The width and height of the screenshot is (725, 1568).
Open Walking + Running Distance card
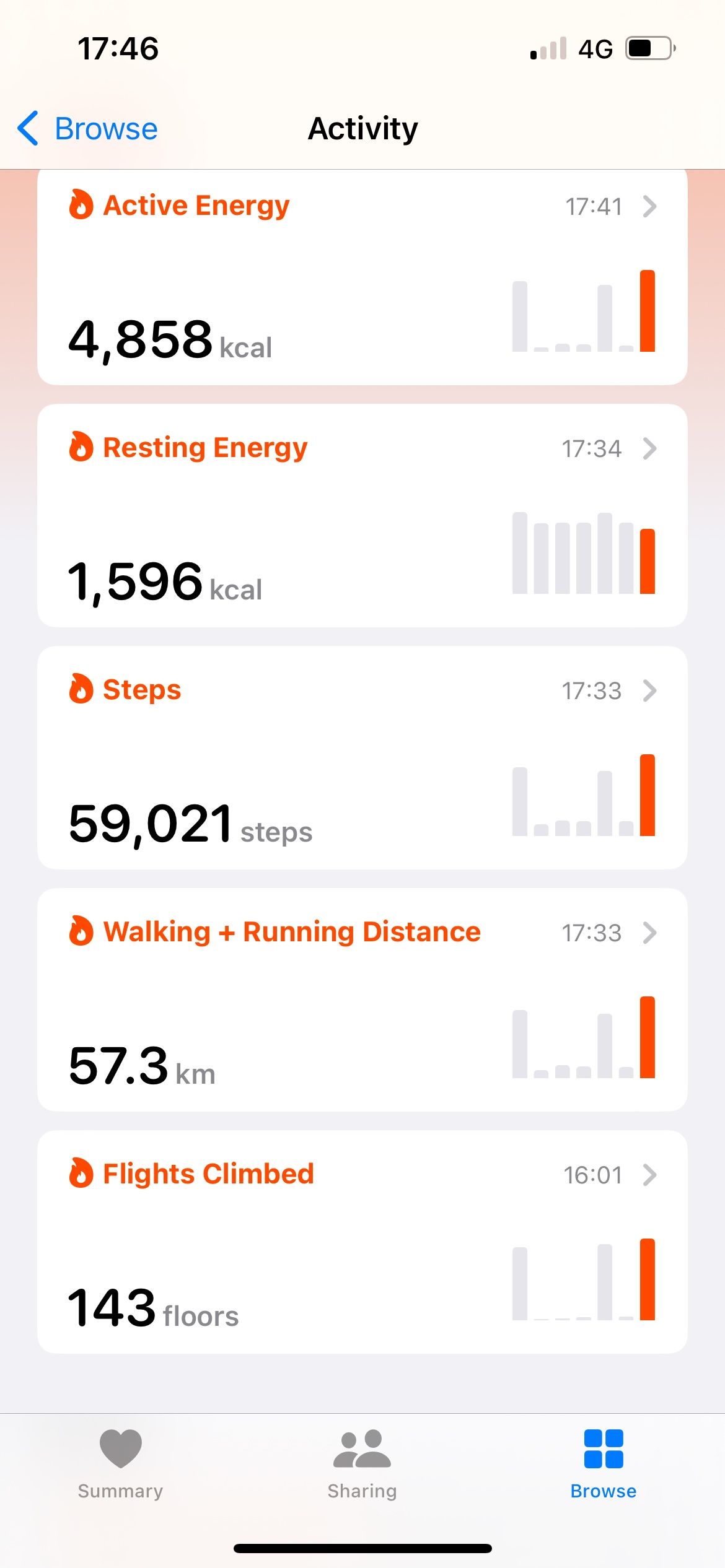tap(362, 1000)
